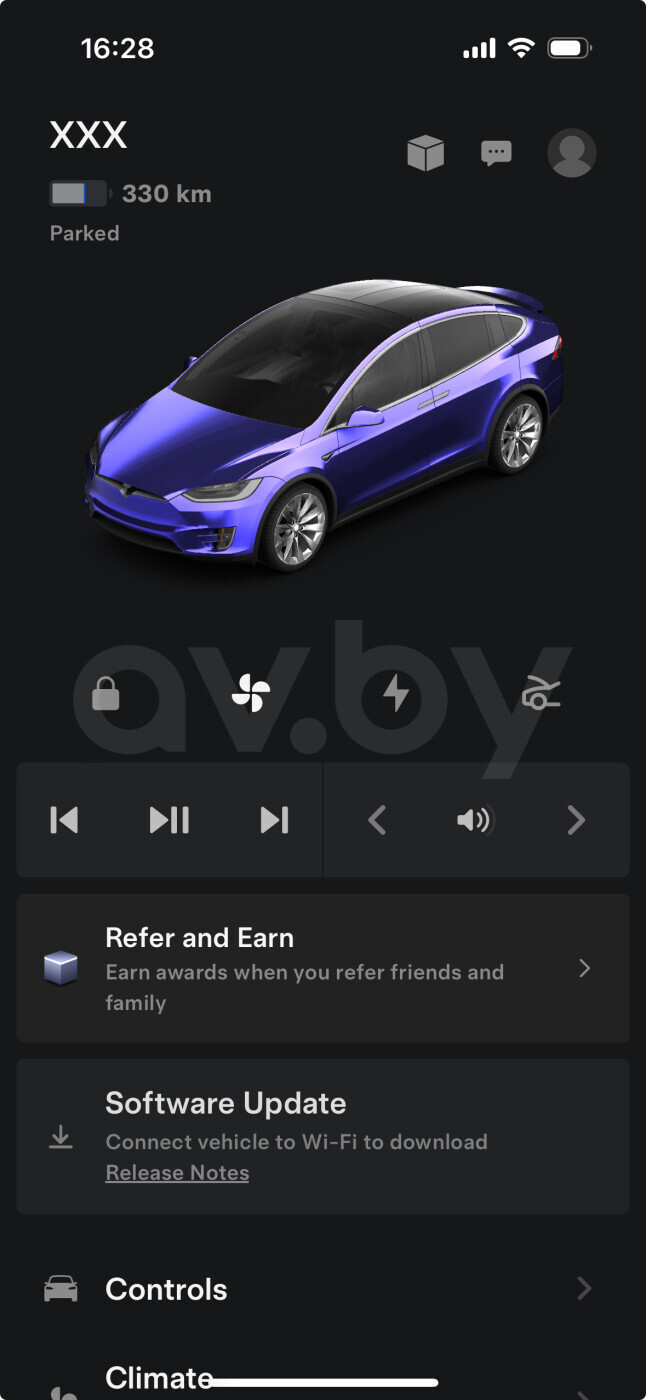Raise volume with the right arrow
Viewport: 646px width, 1400px height.
576,821
